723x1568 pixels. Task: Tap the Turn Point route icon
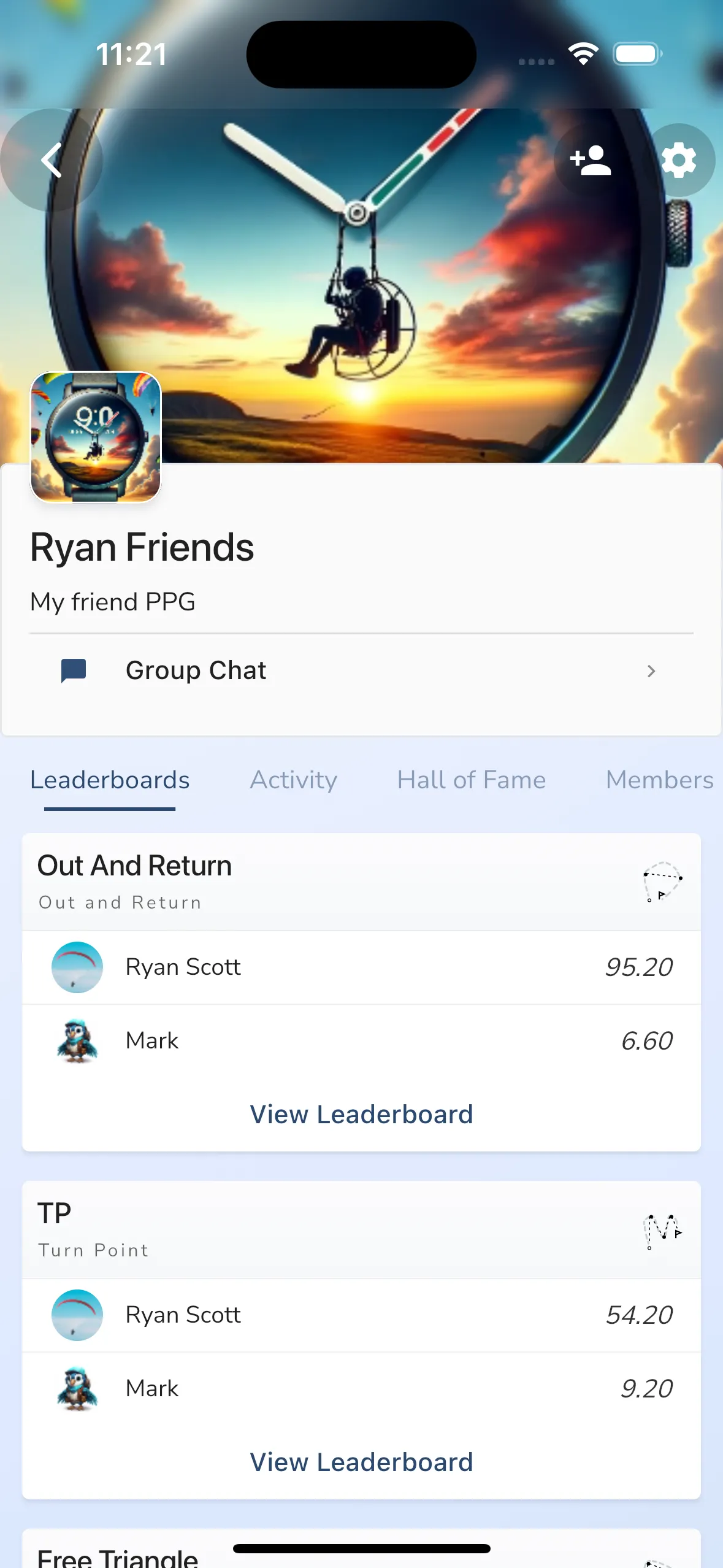click(x=661, y=1230)
